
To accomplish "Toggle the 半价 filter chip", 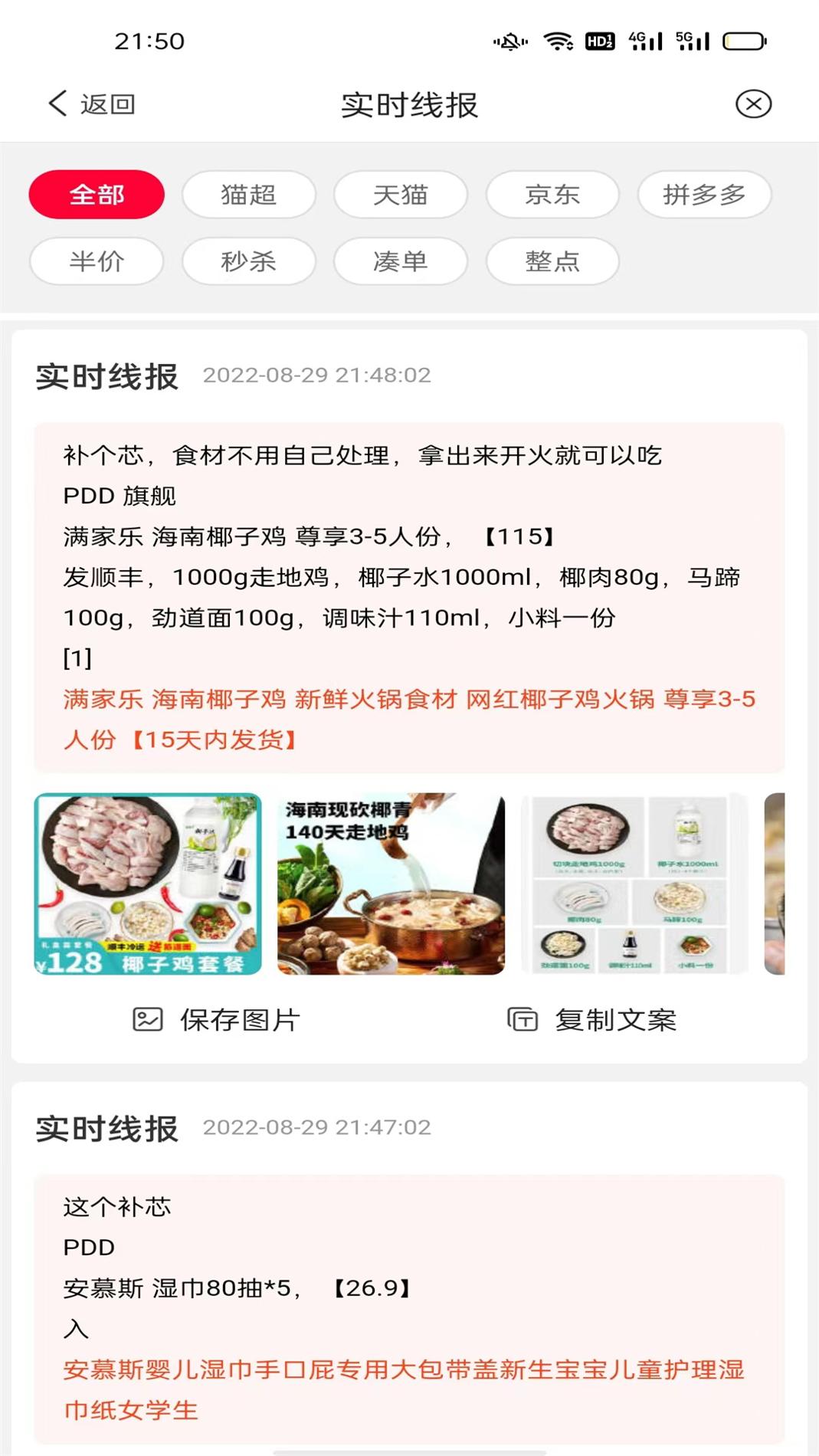I will tap(95, 261).
